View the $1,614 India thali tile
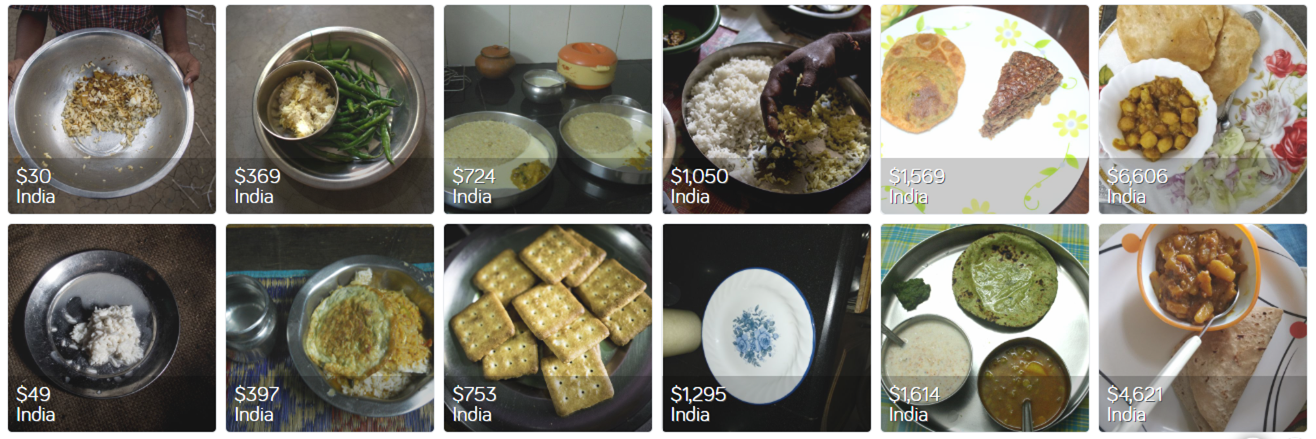Image resolution: width=1316 pixels, height=439 pixels. pyautogui.click(x=984, y=327)
